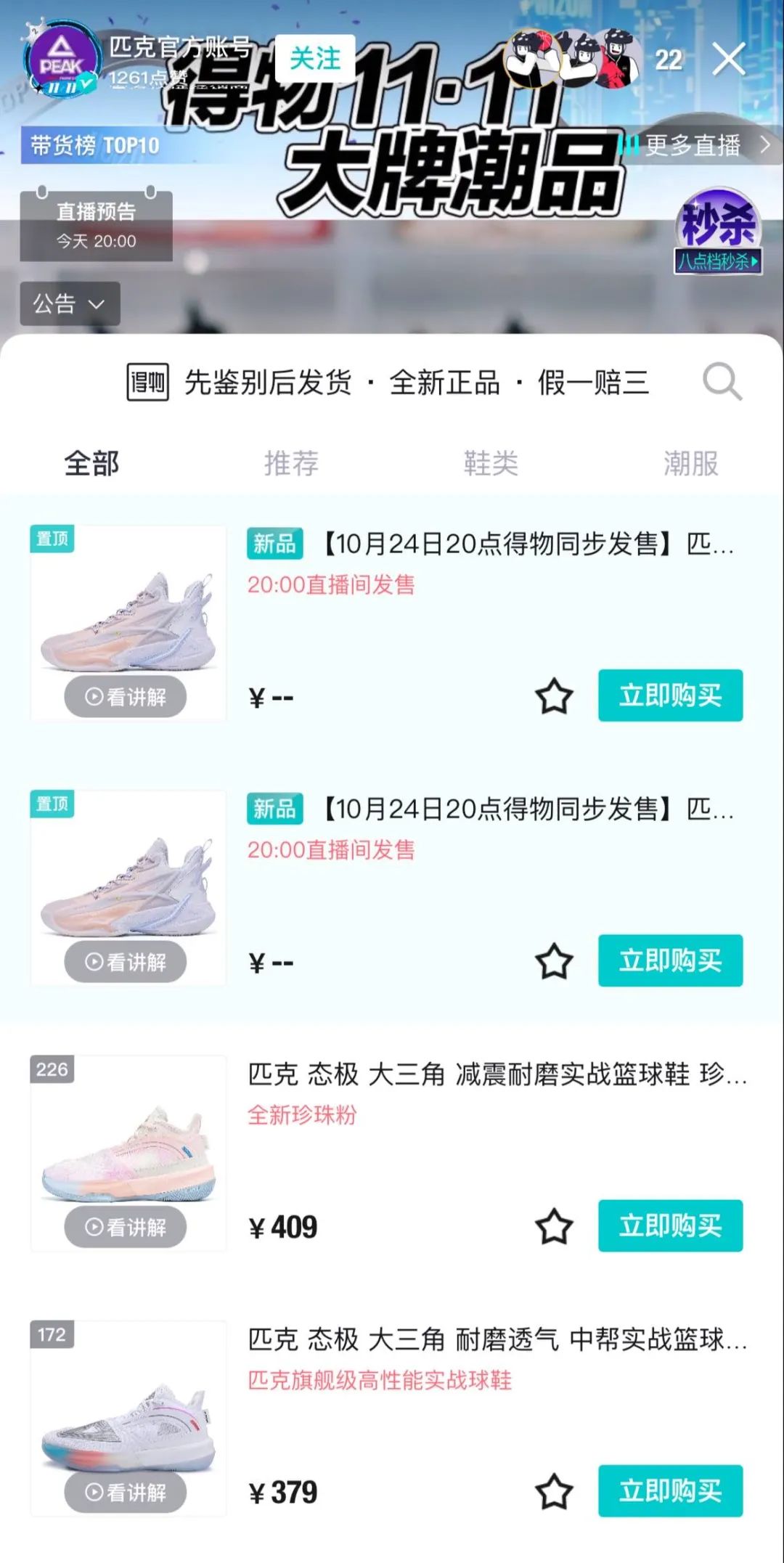Expand the 公告 announcement dropdown

tap(70, 303)
